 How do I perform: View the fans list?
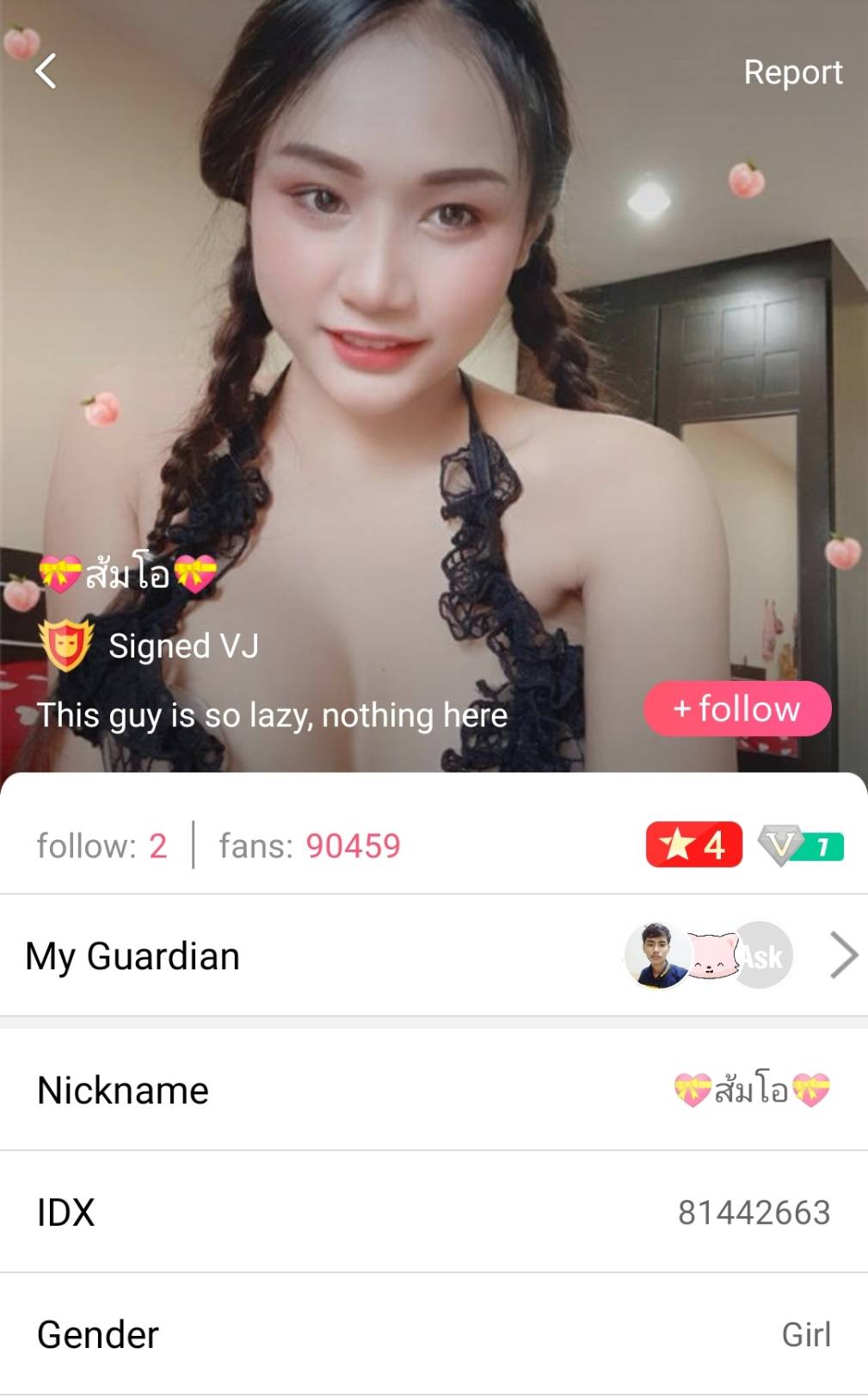pyautogui.click(x=310, y=846)
